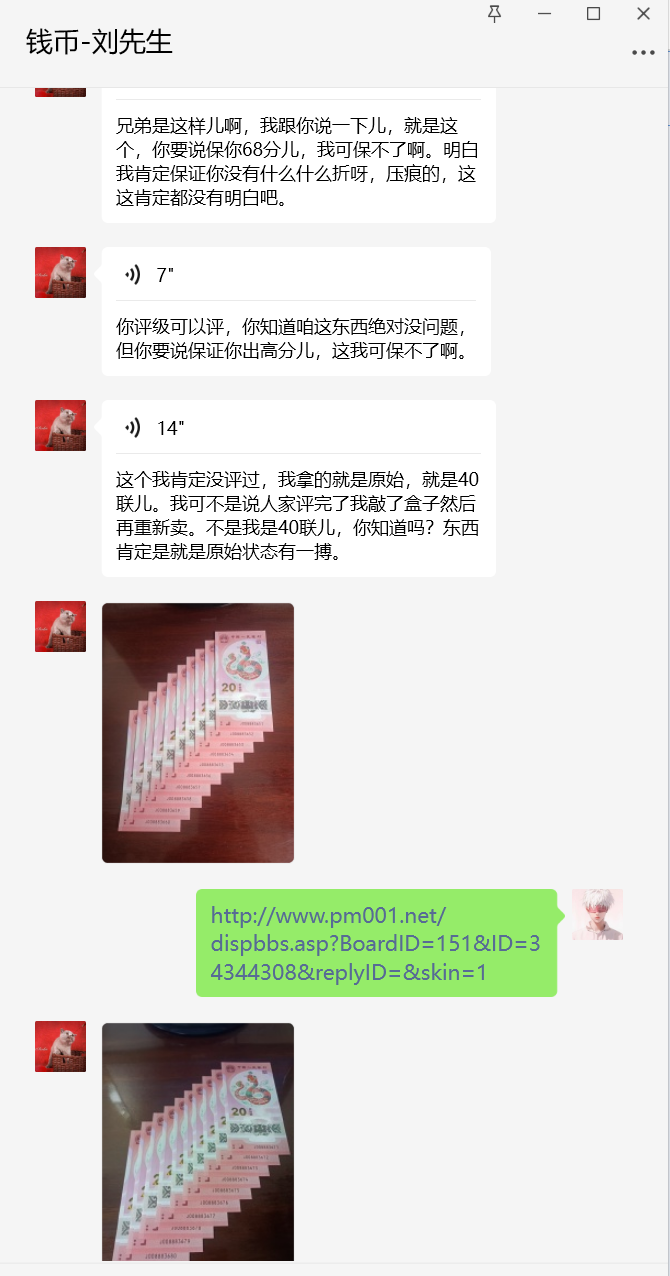Maximize the chat window
Image resolution: width=670 pixels, height=1276 pixels.
[x=594, y=13]
